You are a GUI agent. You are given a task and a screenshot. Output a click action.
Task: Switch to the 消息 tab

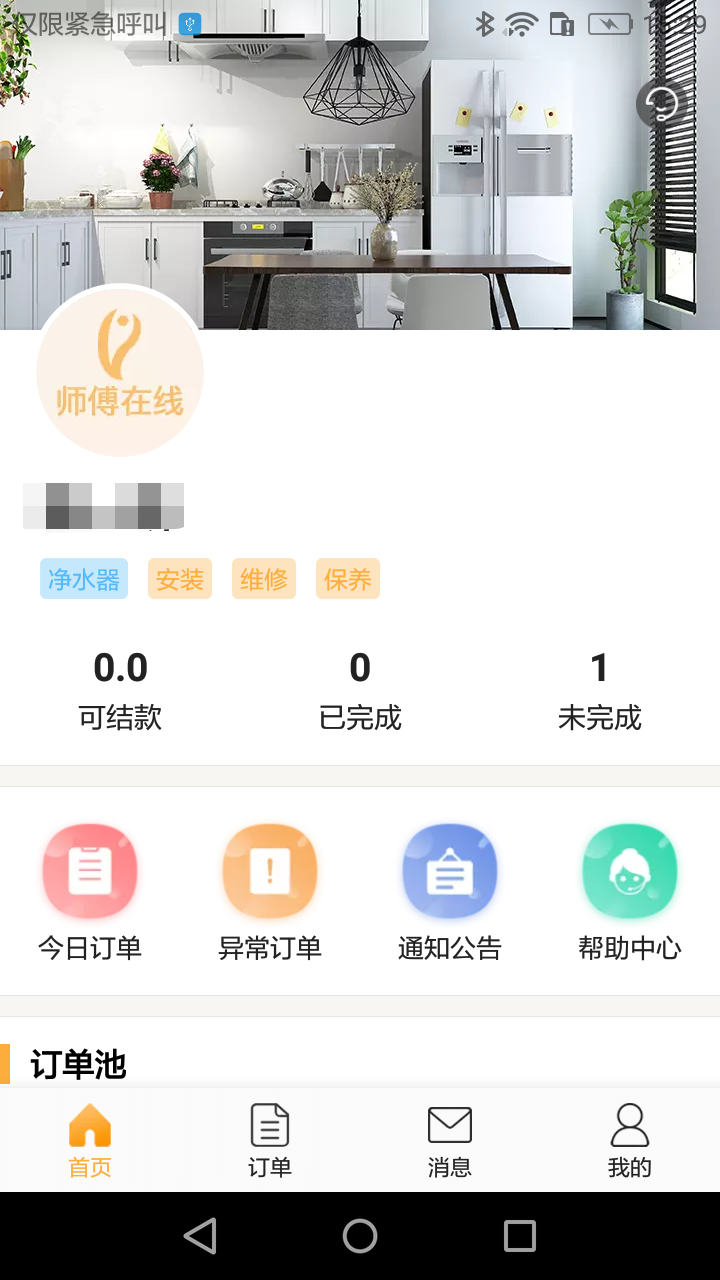tap(450, 1141)
